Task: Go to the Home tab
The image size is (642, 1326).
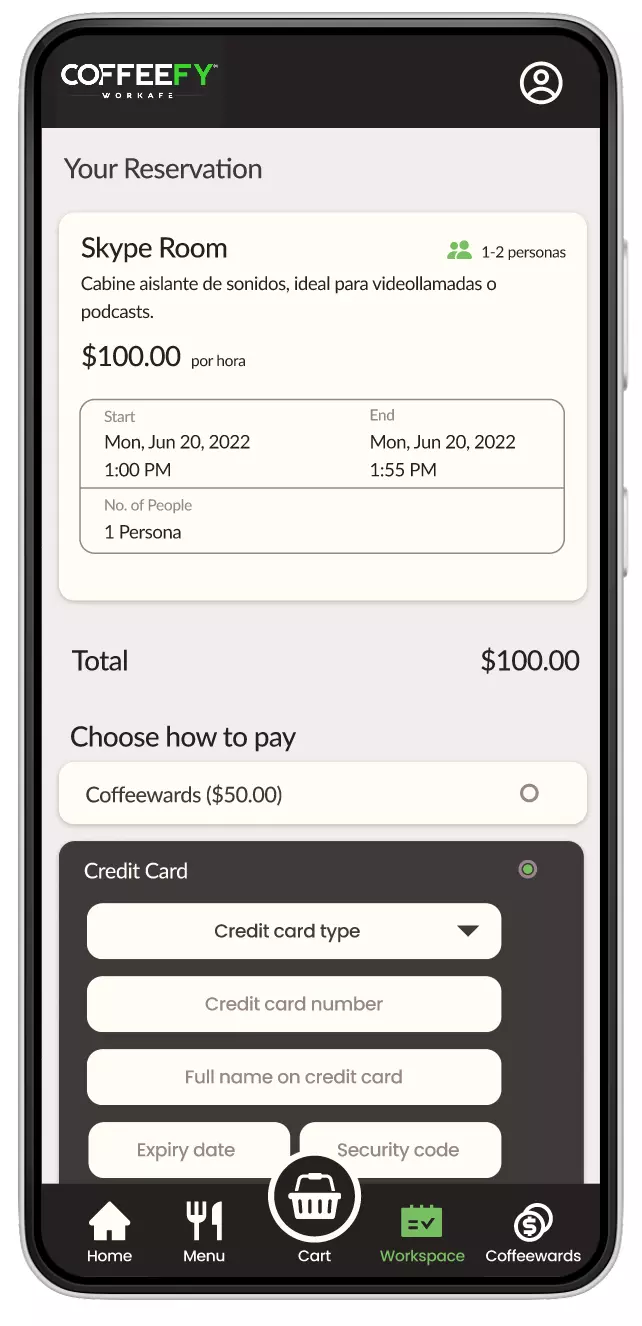Action: coord(109,1232)
